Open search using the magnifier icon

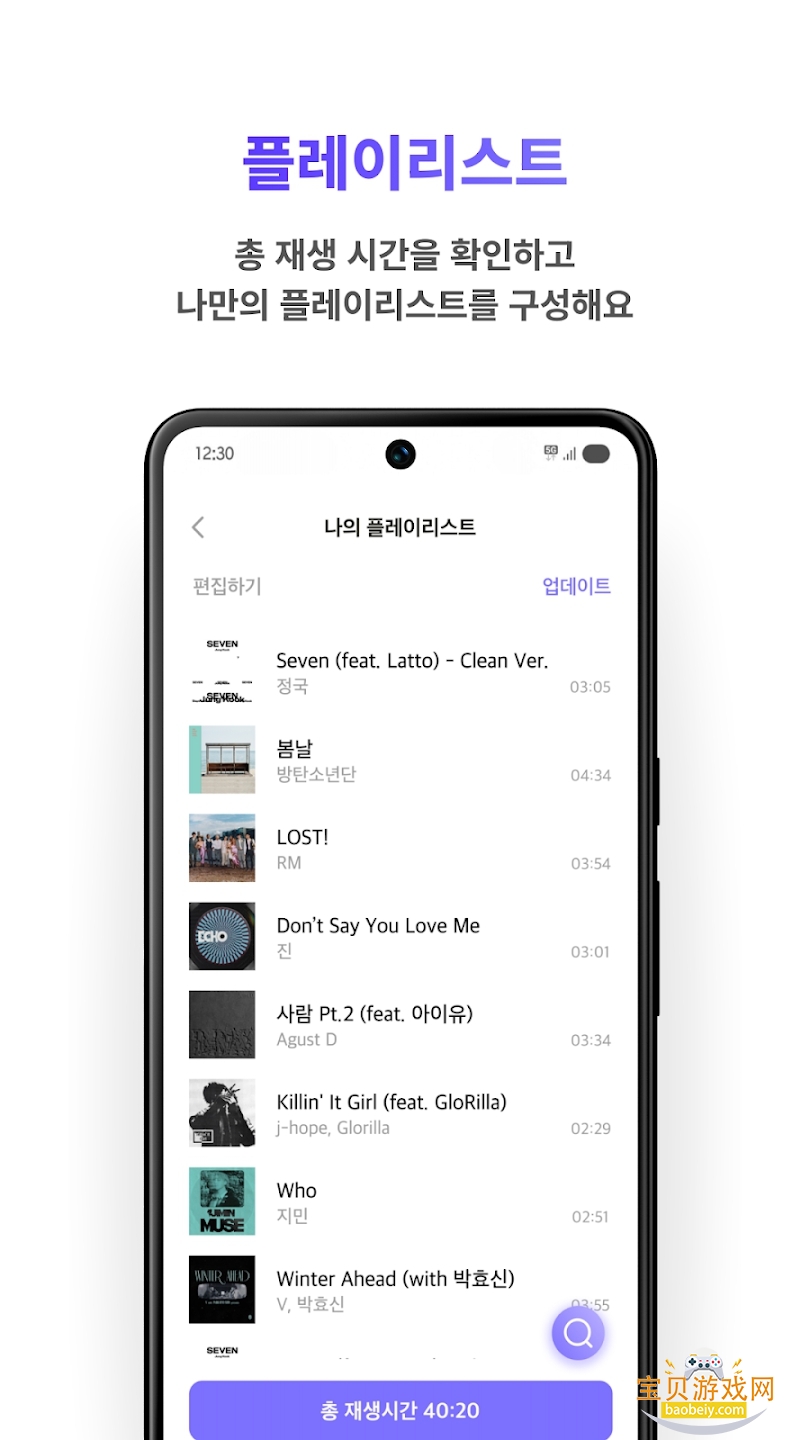click(x=578, y=1333)
